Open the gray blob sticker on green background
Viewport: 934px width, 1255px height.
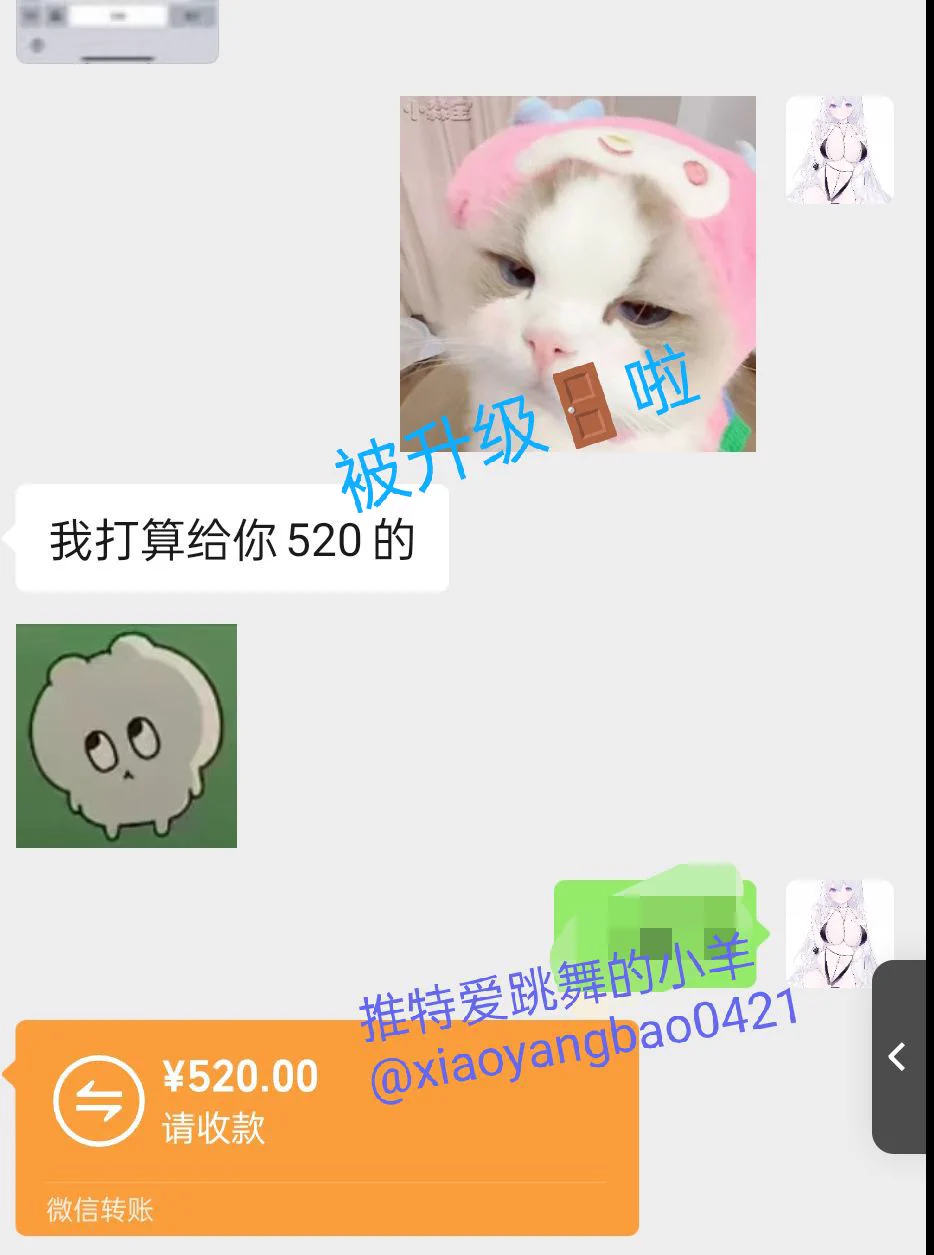pyautogui.click(x=126, y=735)
